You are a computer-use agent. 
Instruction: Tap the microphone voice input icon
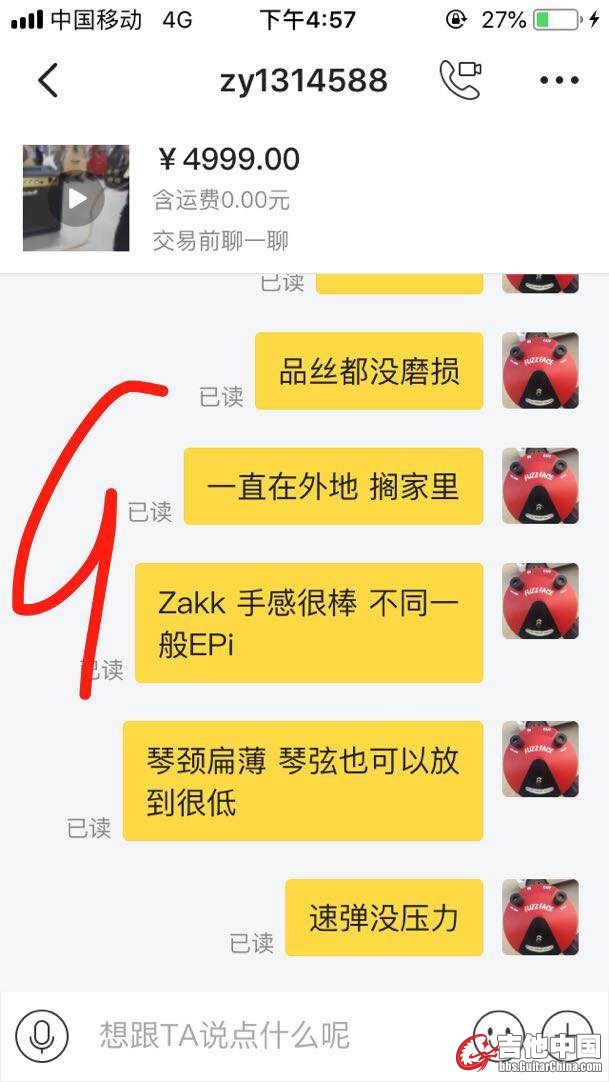(x=42, y=1036)
